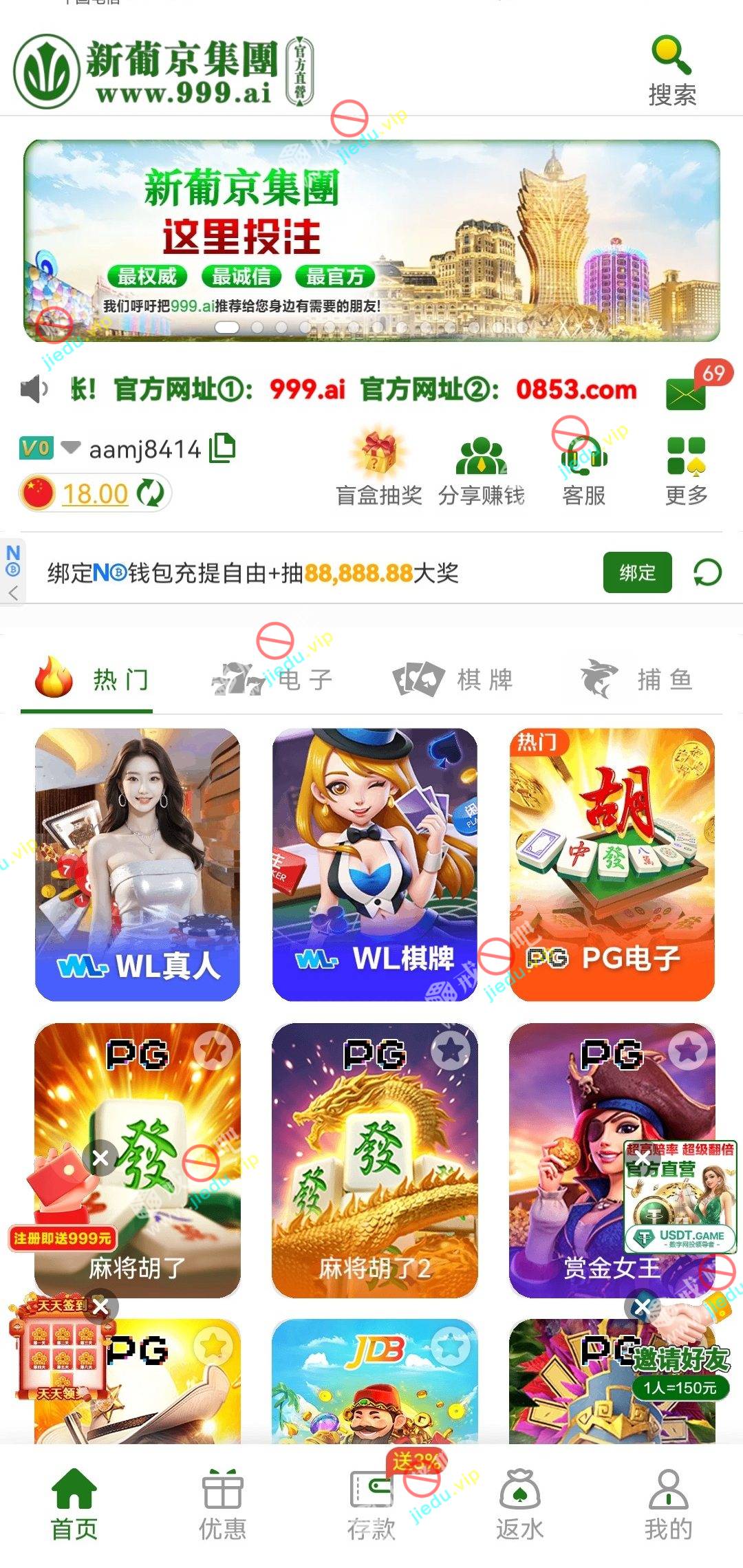
Task: Open the 存款 deposit tab
Action: click(x=371, y=1504)
